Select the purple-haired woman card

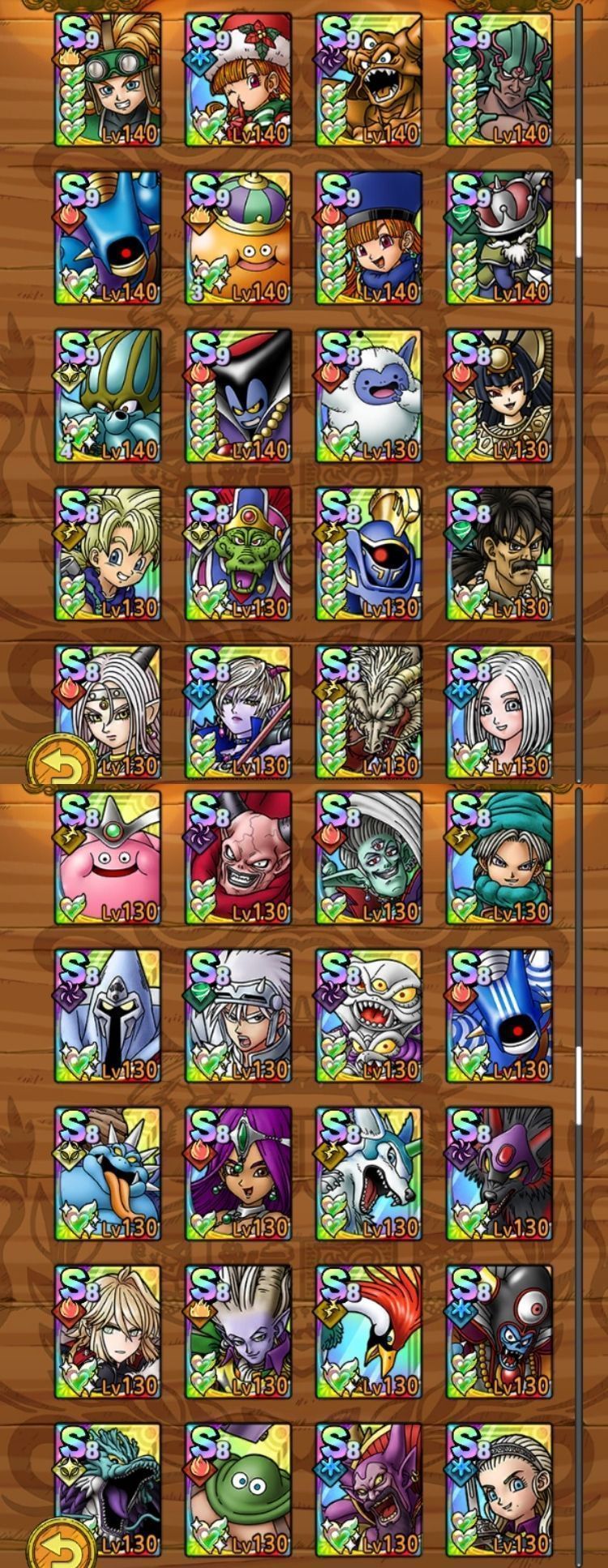point(238,1174)
